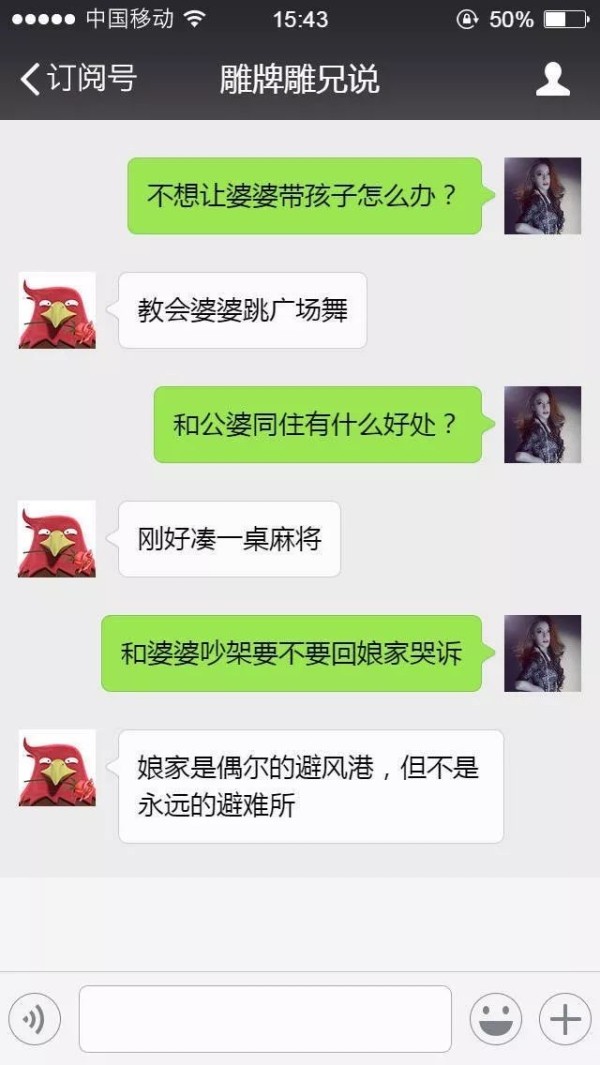600x1065 pixels.
Task: Go back to 订阅号 list
Action: pos(79,79)
